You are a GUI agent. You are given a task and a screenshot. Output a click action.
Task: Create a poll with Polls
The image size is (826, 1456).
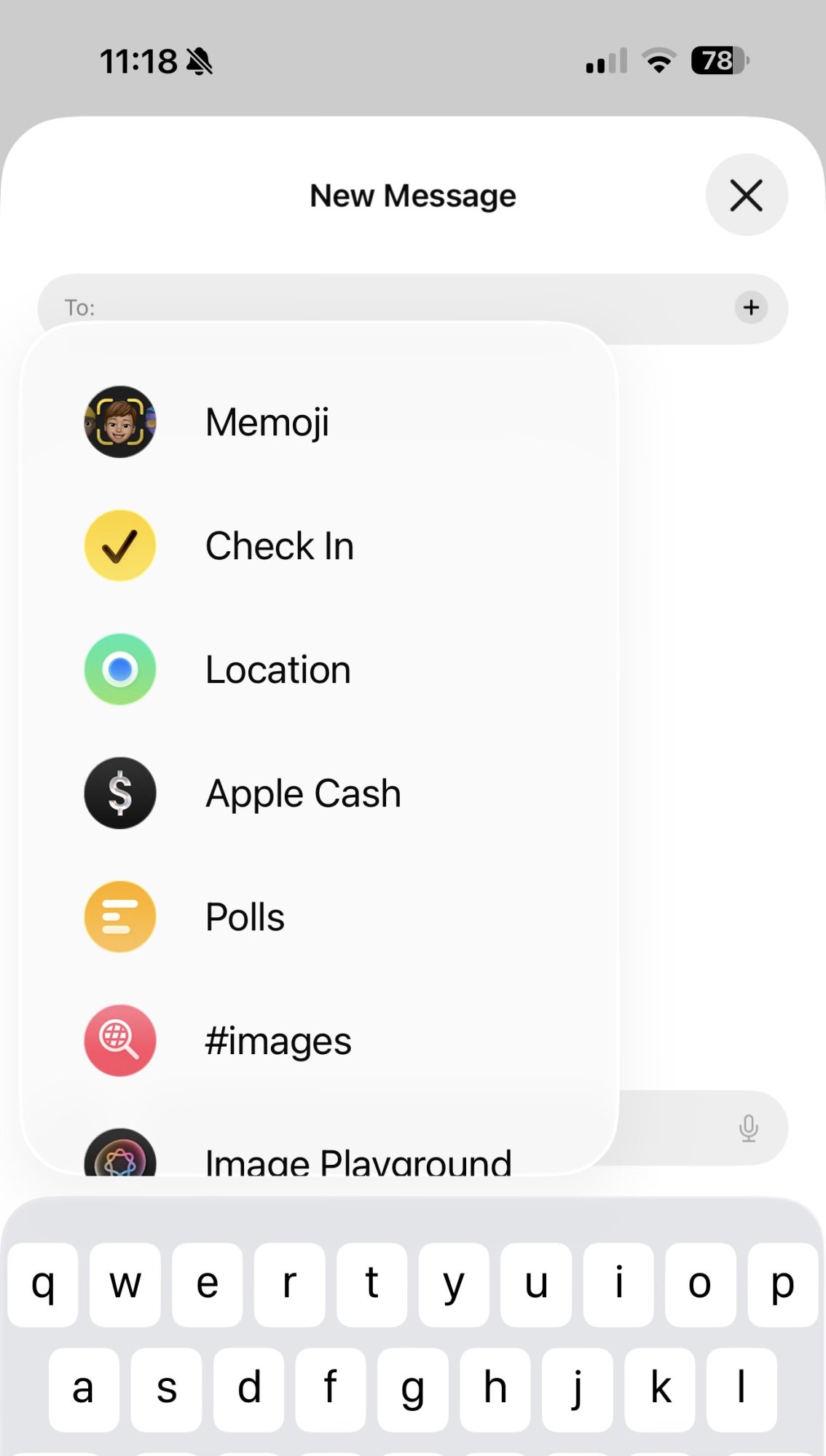point(245,917)
